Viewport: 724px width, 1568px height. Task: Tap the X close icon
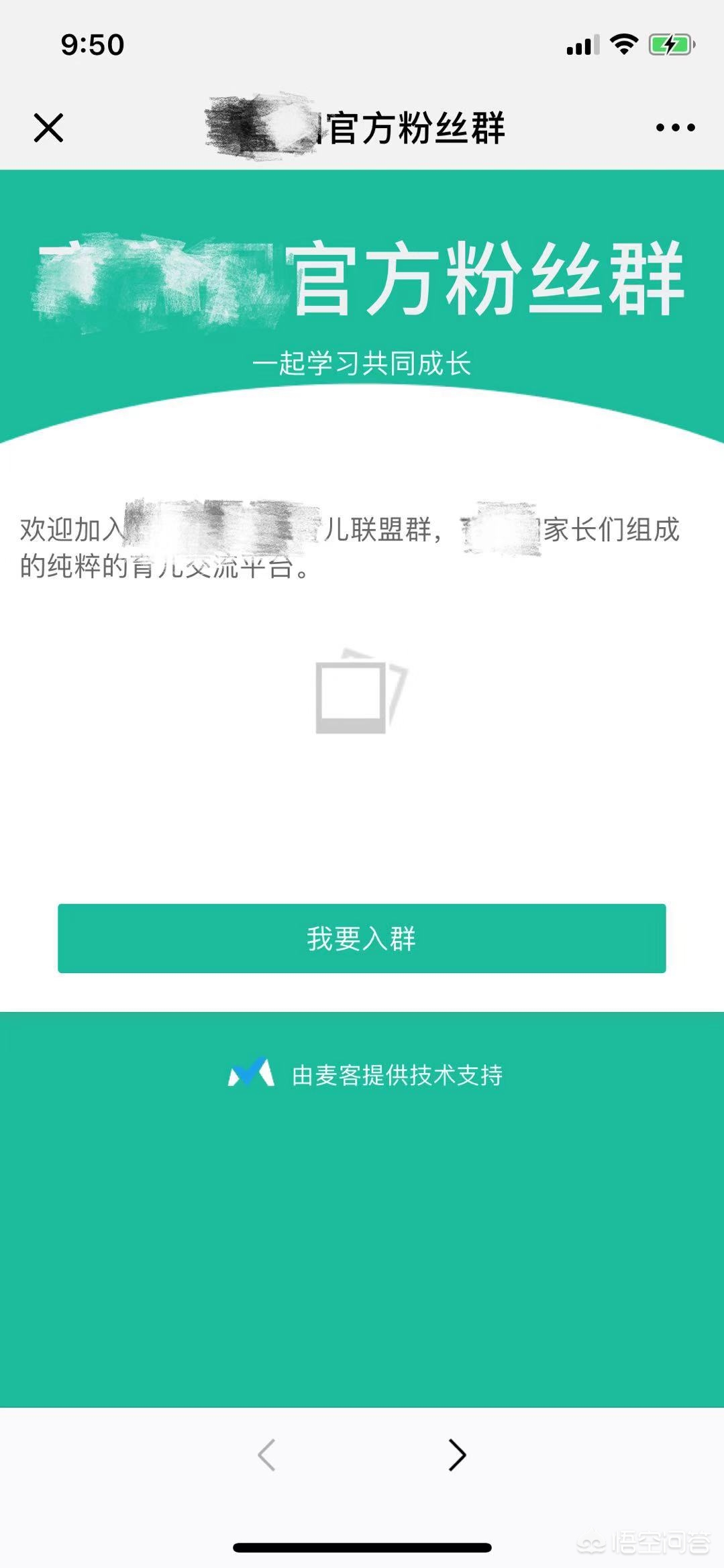tap(48, 129)
